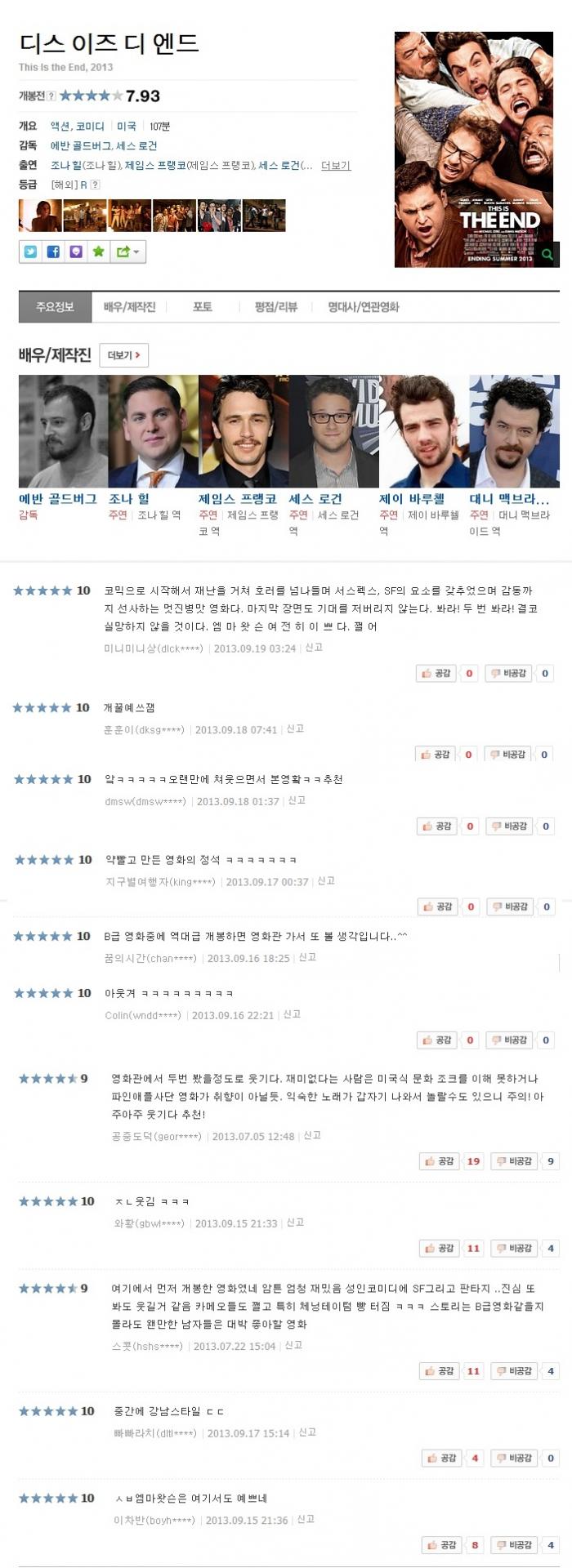The width and height of the screenshot is (572, 1568).
Task: Tap 비공감 on 공중도덕's review
Action: pyautogui.click(x=515, y=1161)
